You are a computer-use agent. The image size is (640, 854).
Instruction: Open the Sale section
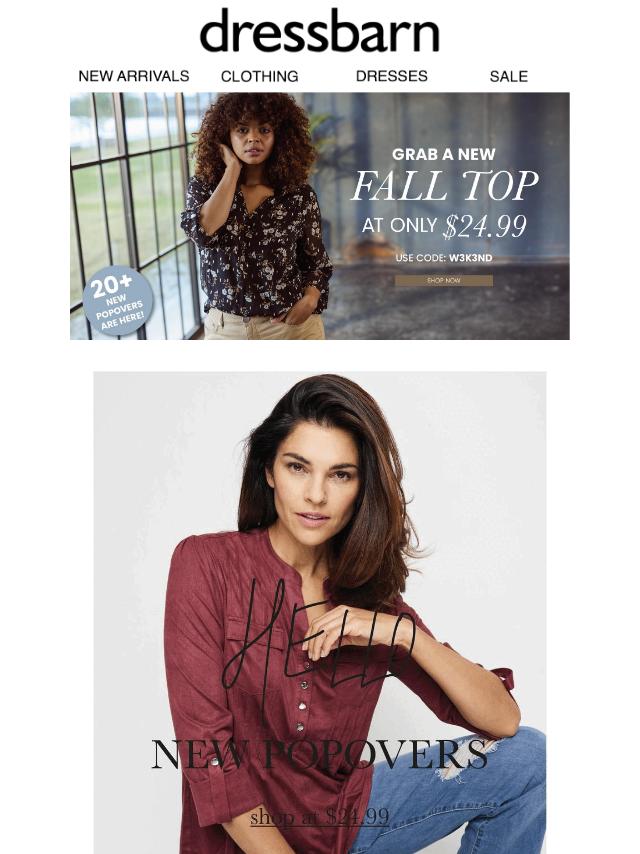point(508,76)
